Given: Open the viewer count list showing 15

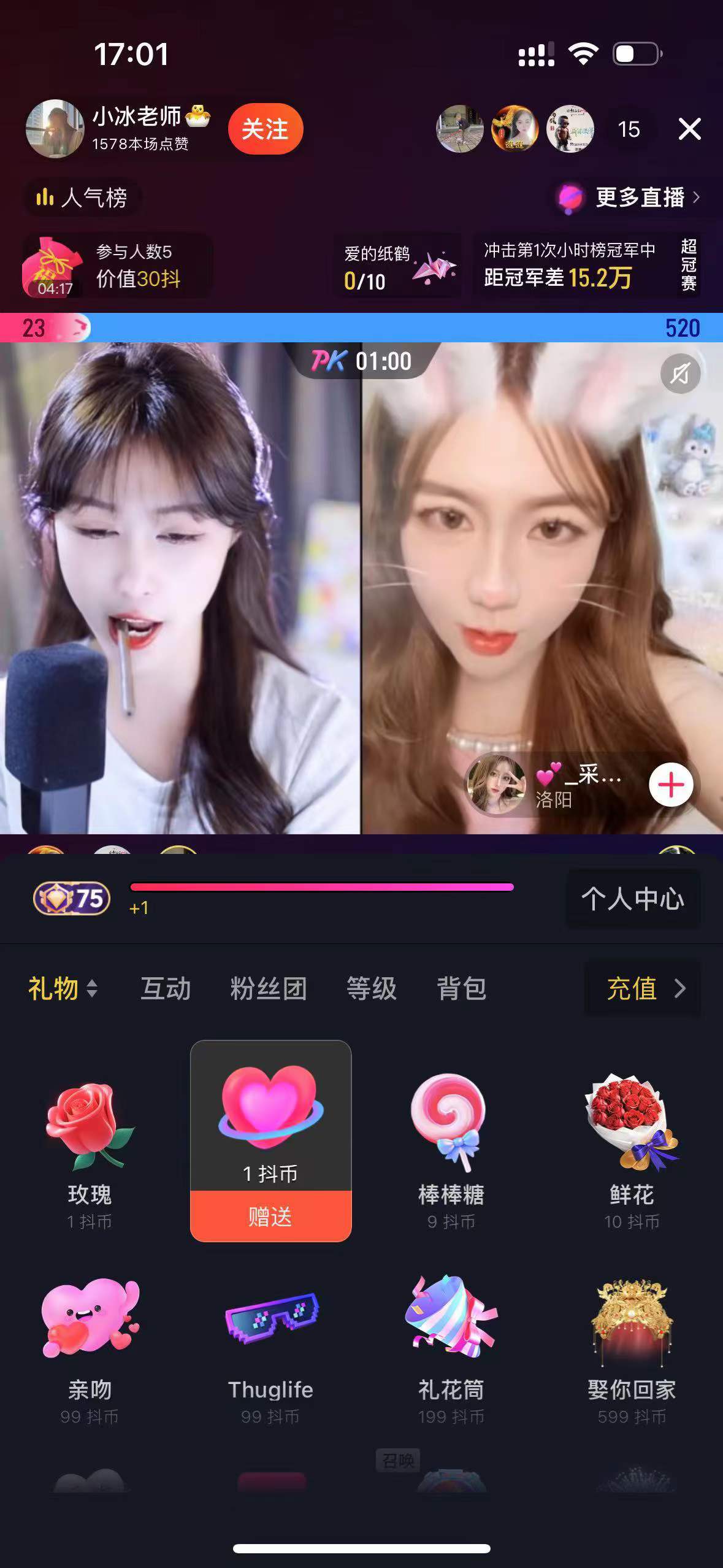Looking at the screenshot, I should 629,129.
